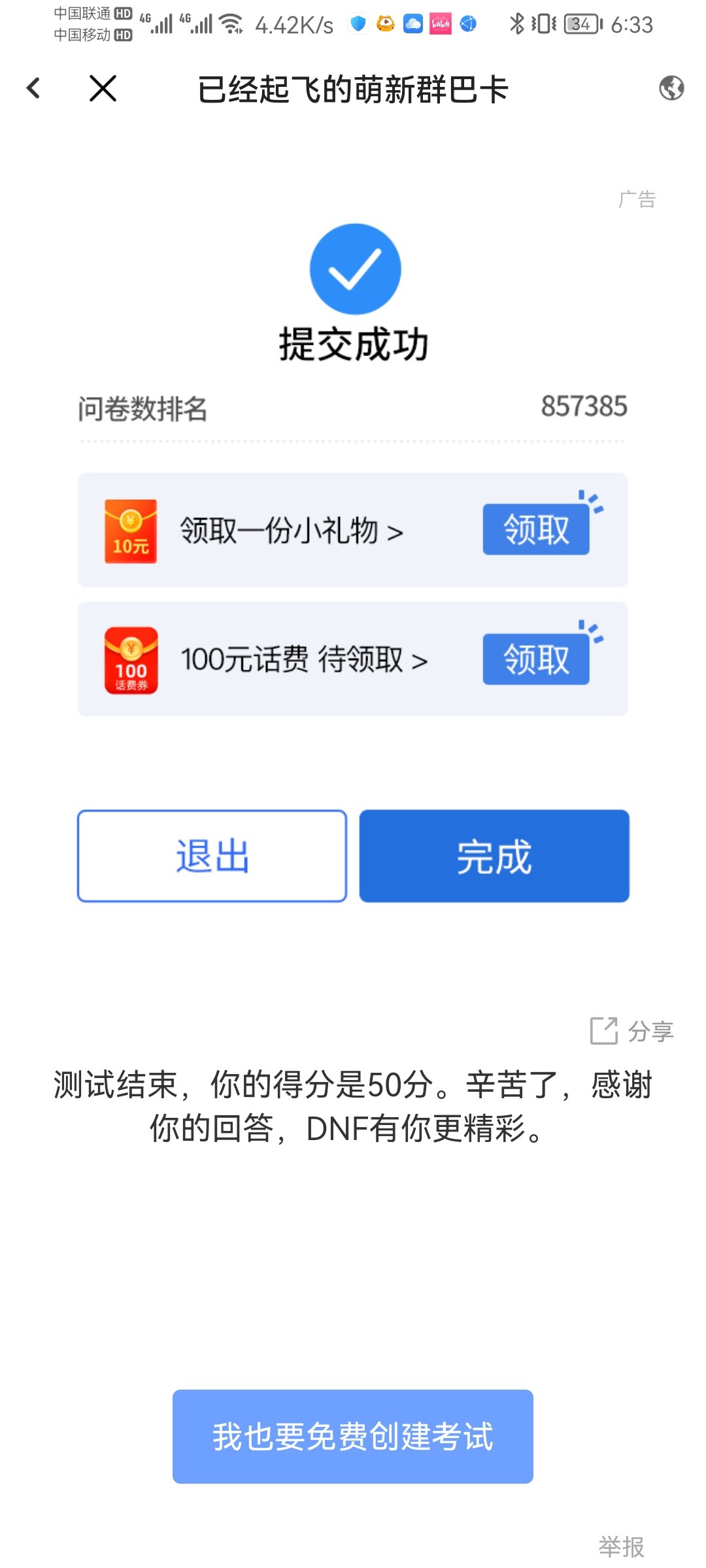
Task: Close the page with the X icon
Action: 103,88
